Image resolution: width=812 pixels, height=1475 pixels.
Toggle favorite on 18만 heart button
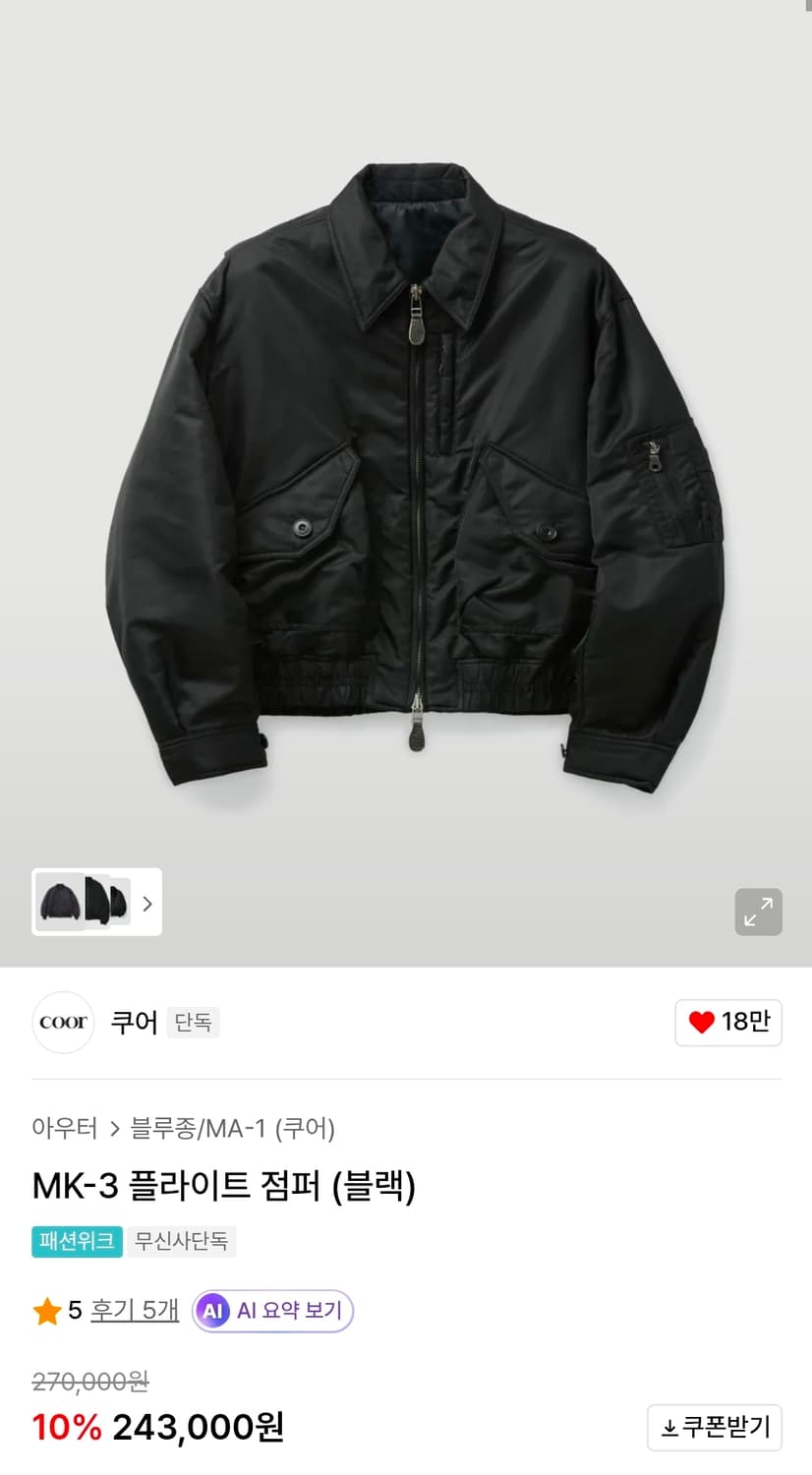(x=728, y=1023)
